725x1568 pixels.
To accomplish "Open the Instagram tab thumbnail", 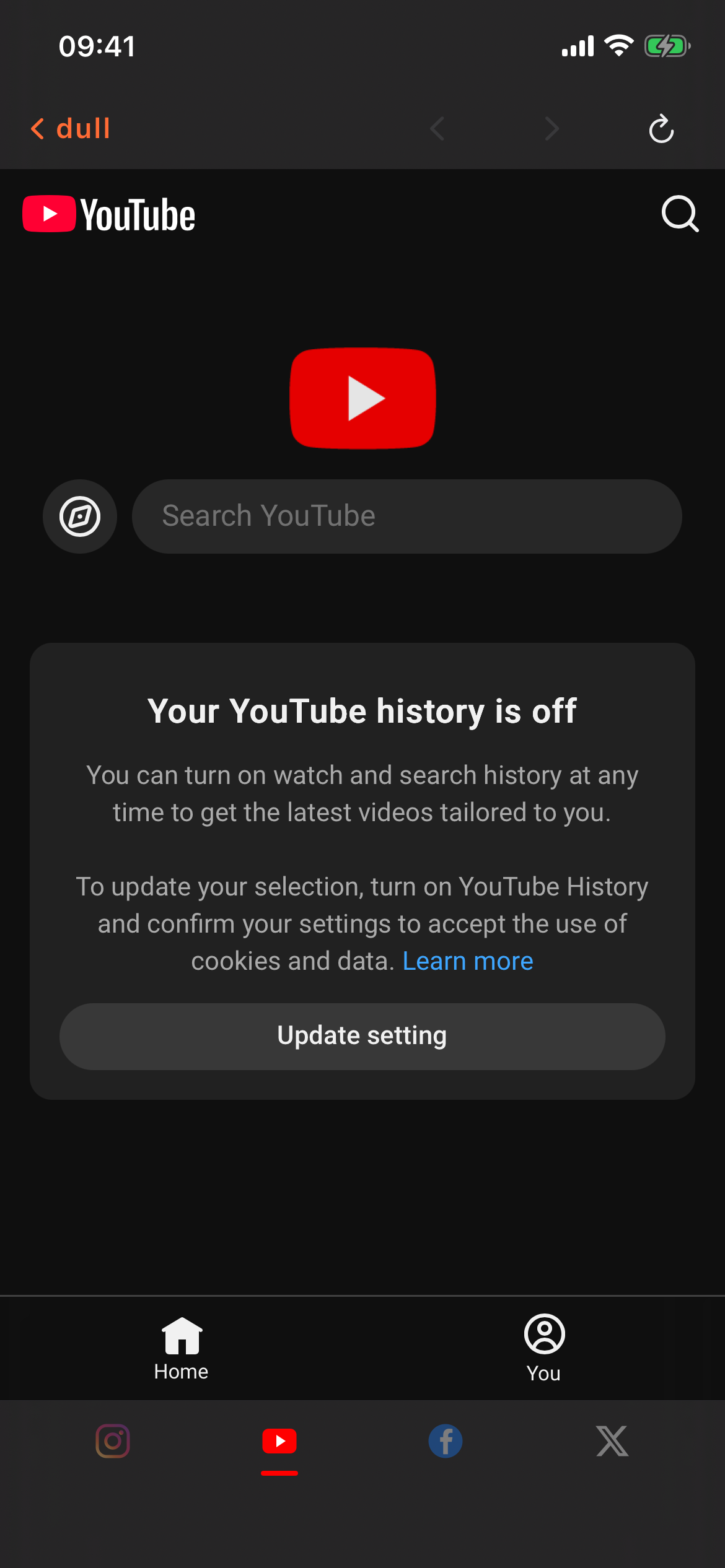I will pyautogui.click(x=112, y=1441).
